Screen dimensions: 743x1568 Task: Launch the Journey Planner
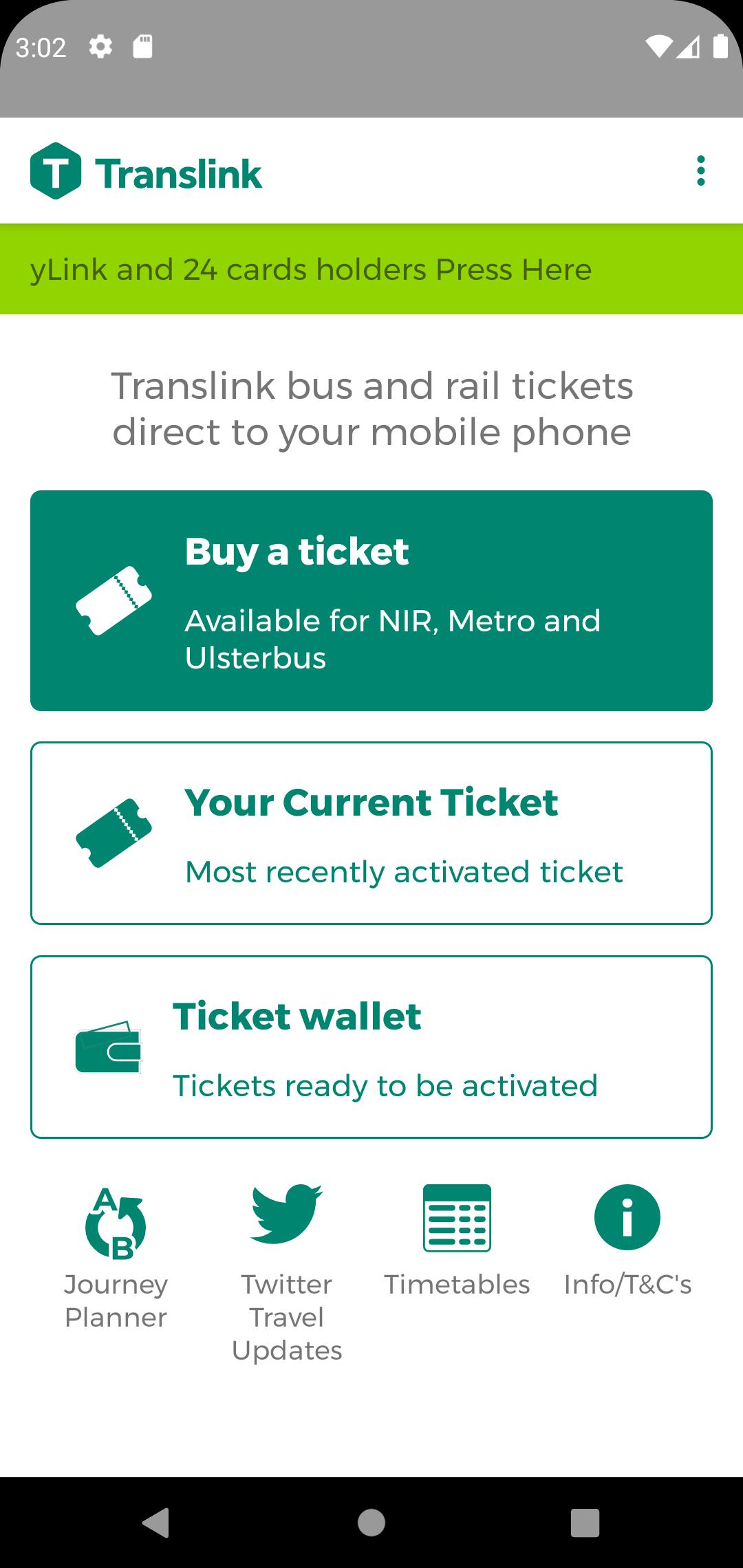coord(116,1259)
